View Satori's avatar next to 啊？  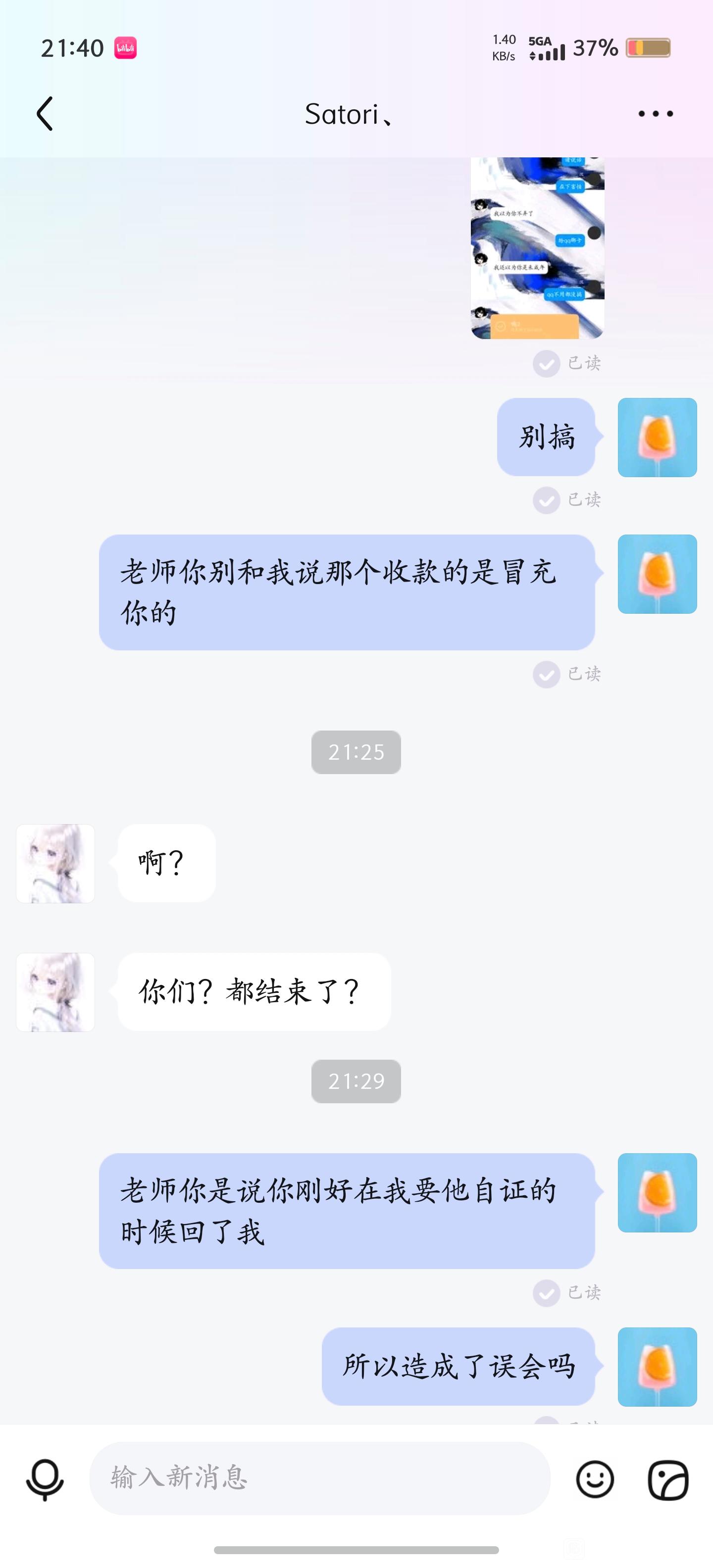[55, 863]
